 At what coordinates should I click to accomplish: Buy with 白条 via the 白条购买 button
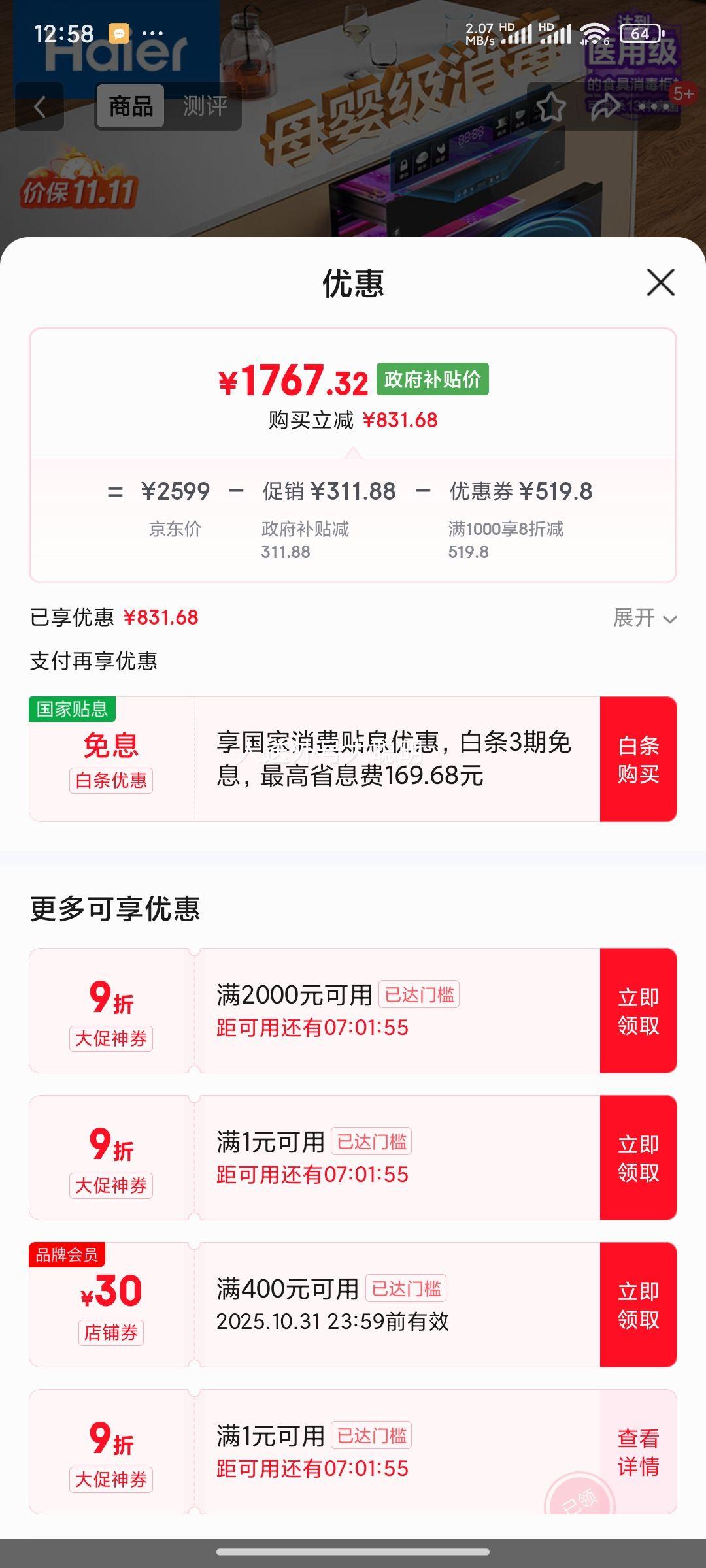[x=638, y=759]
